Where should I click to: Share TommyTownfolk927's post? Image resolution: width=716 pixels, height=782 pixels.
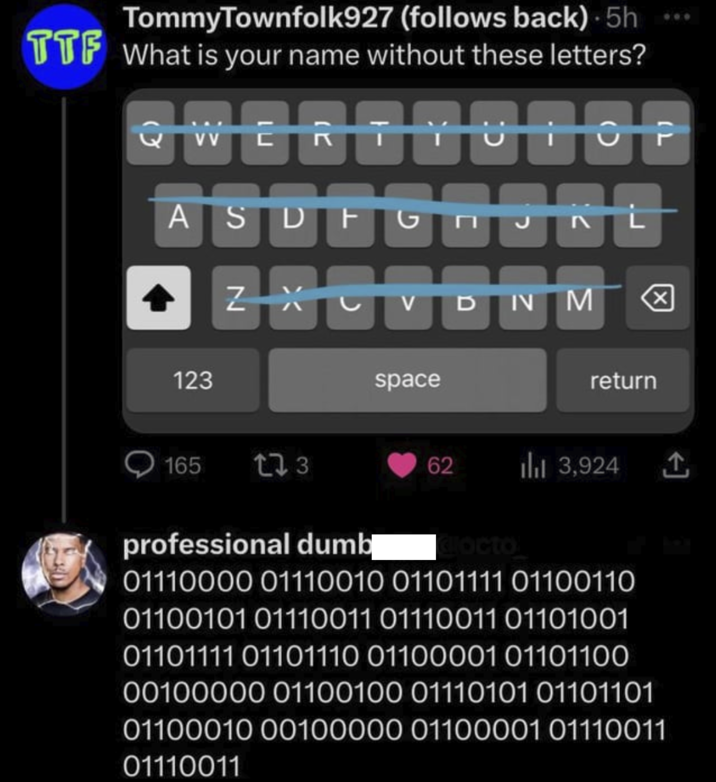coord(676,465)
